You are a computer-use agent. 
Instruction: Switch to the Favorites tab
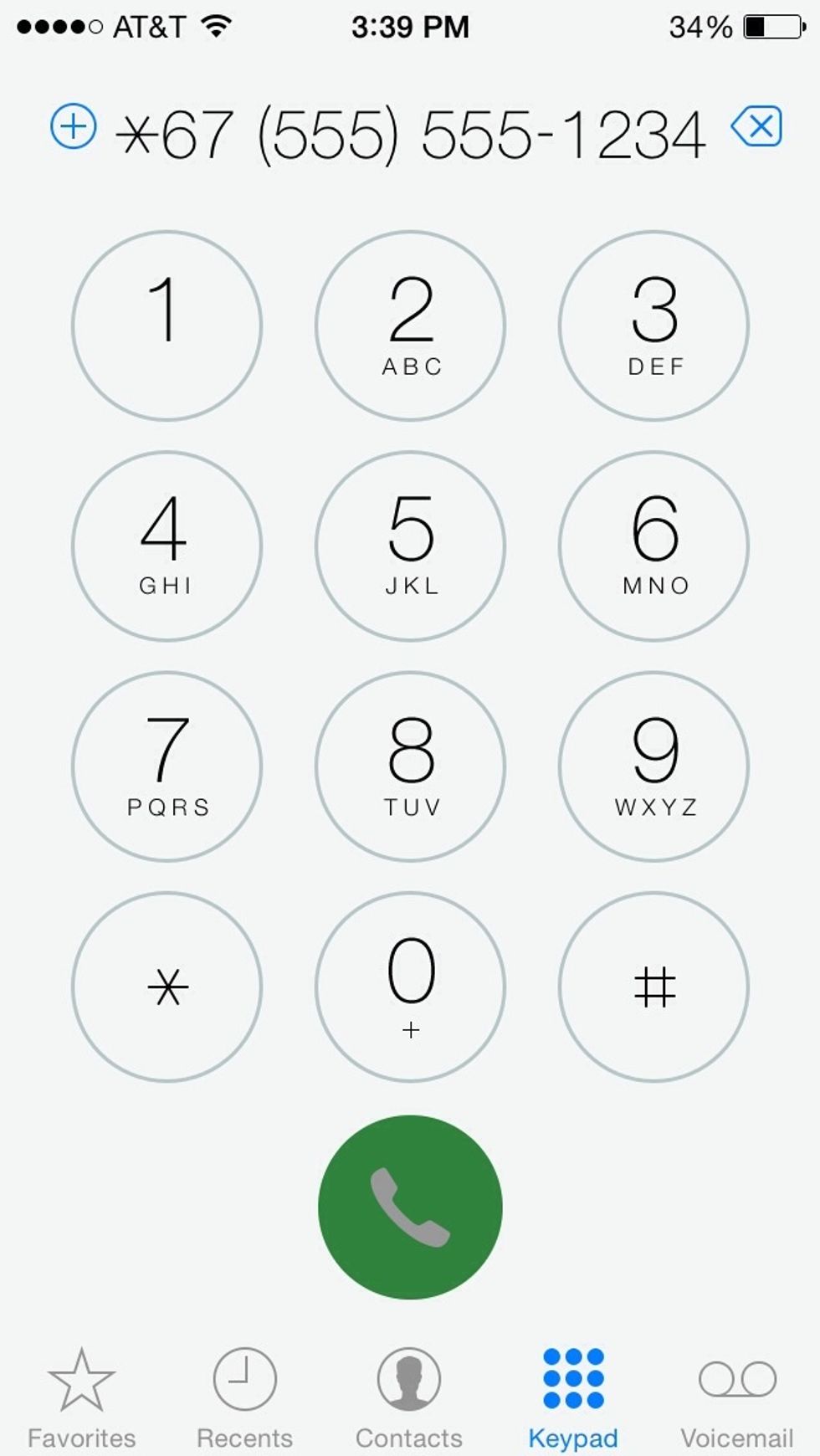click(81, 1397)
